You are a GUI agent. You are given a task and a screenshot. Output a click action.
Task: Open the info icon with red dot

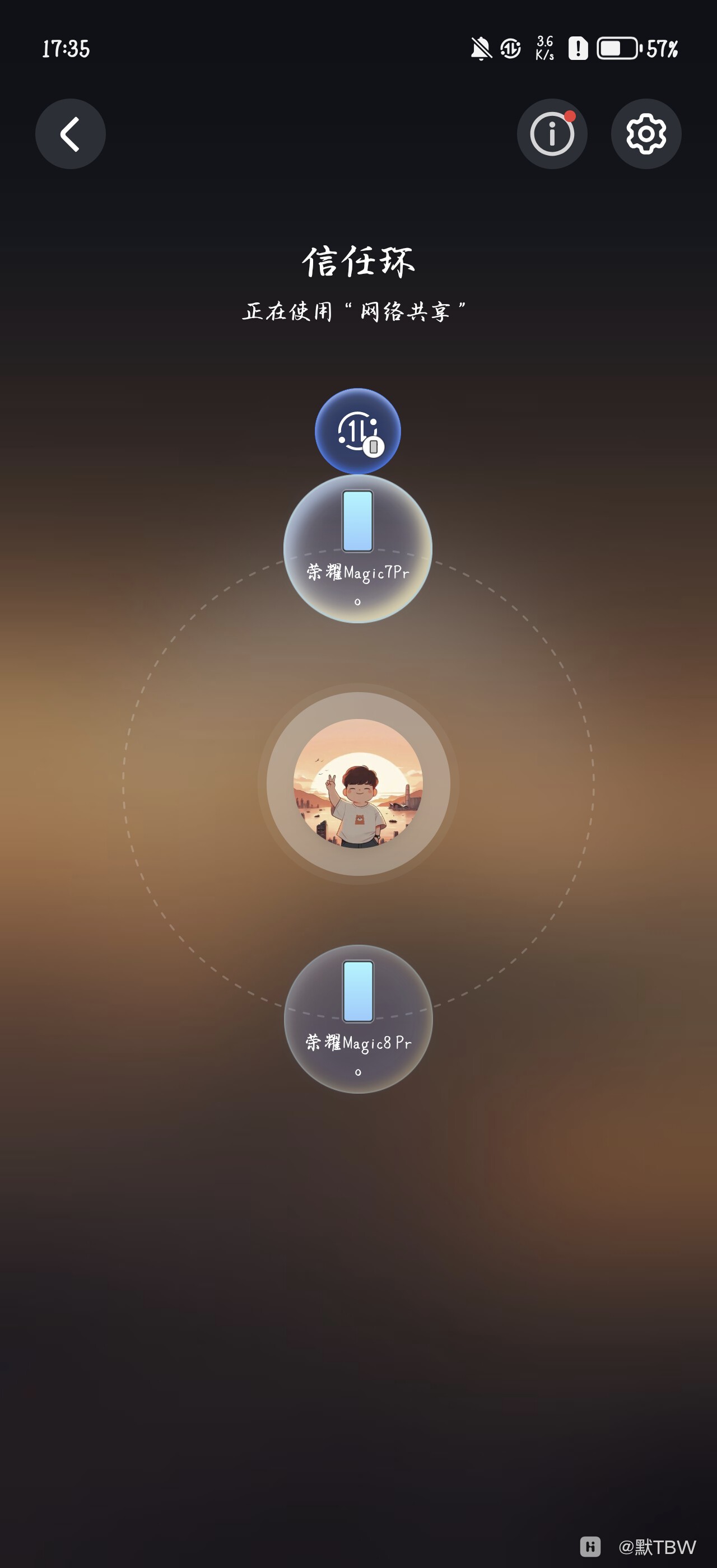[x=551, y=134]
